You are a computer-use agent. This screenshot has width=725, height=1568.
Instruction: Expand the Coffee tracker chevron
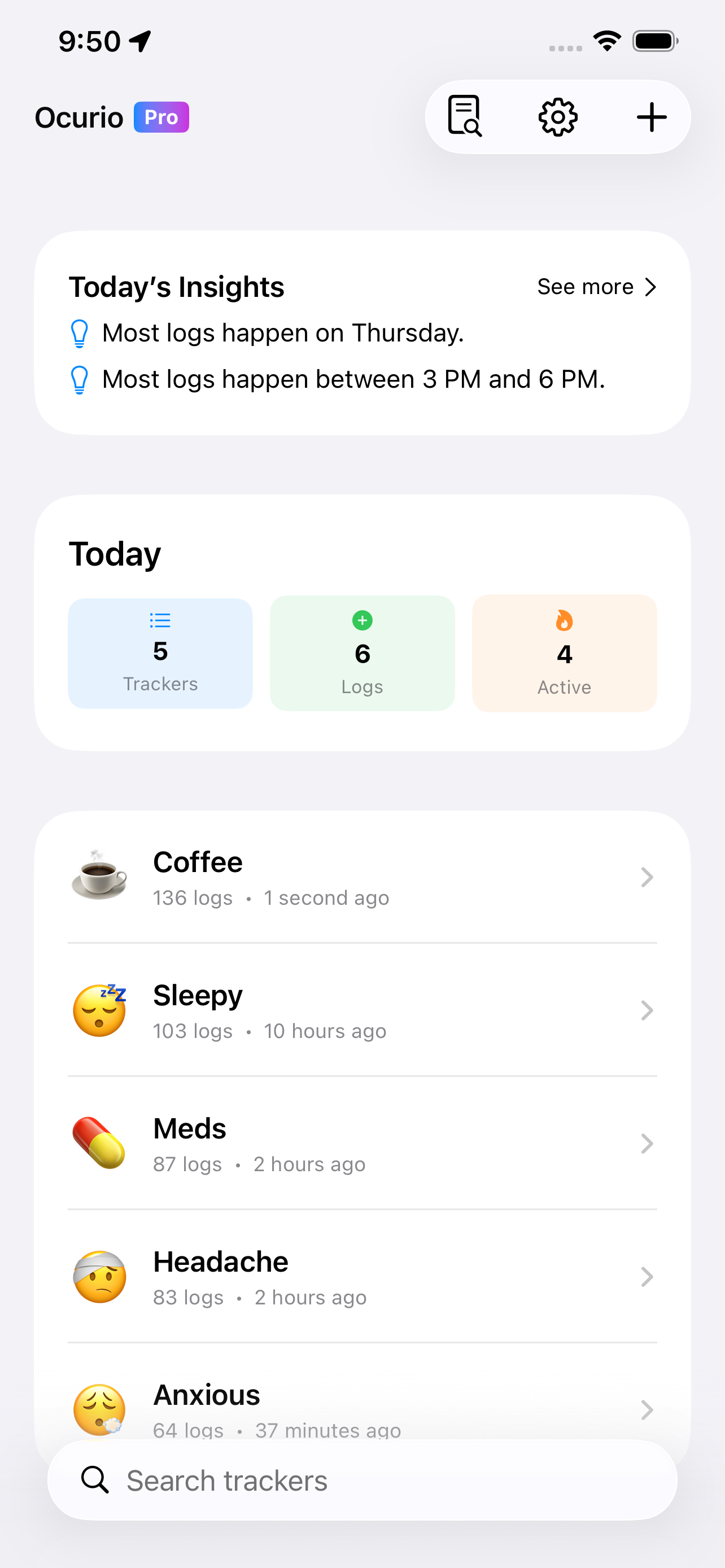point(647,877)
